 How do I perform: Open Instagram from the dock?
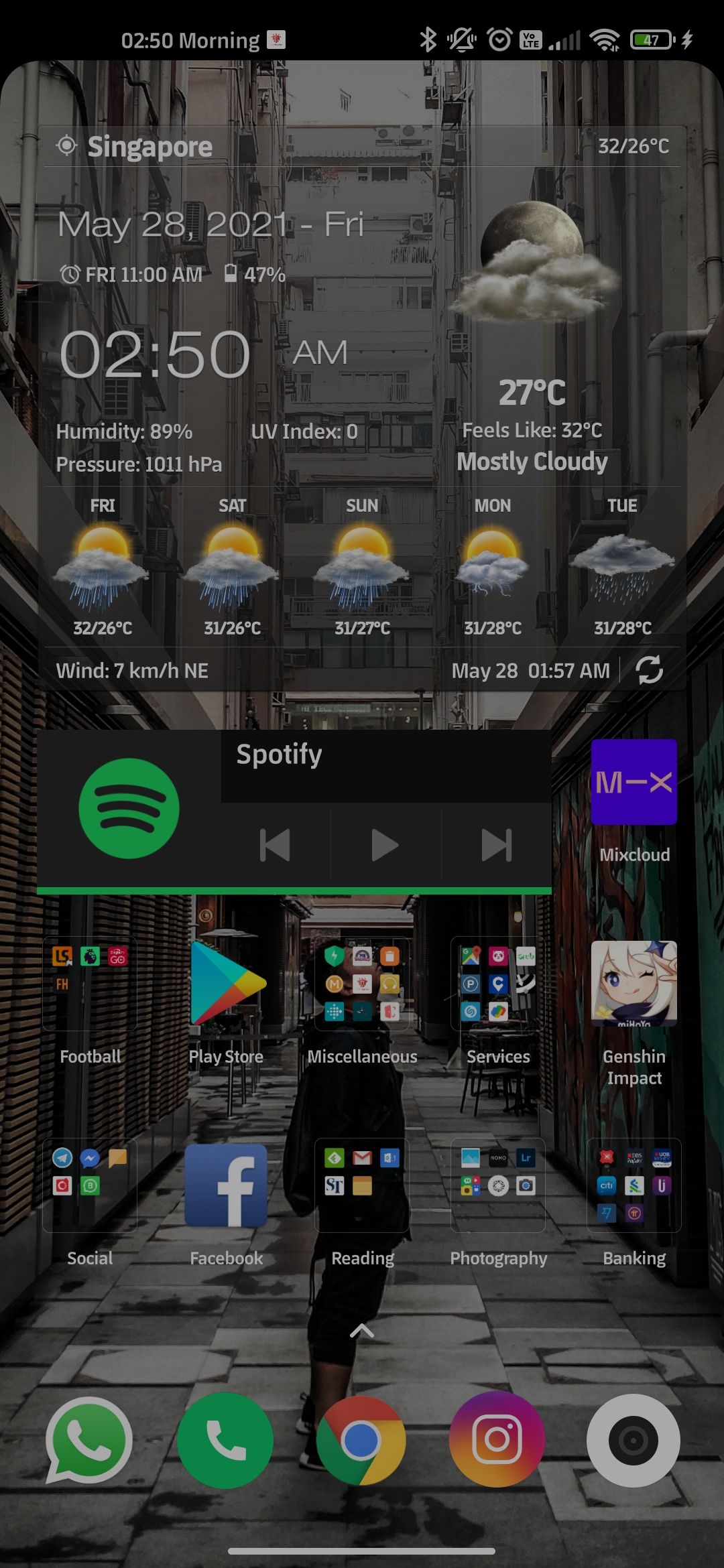pyautogui.click(x=497, y=1439)
